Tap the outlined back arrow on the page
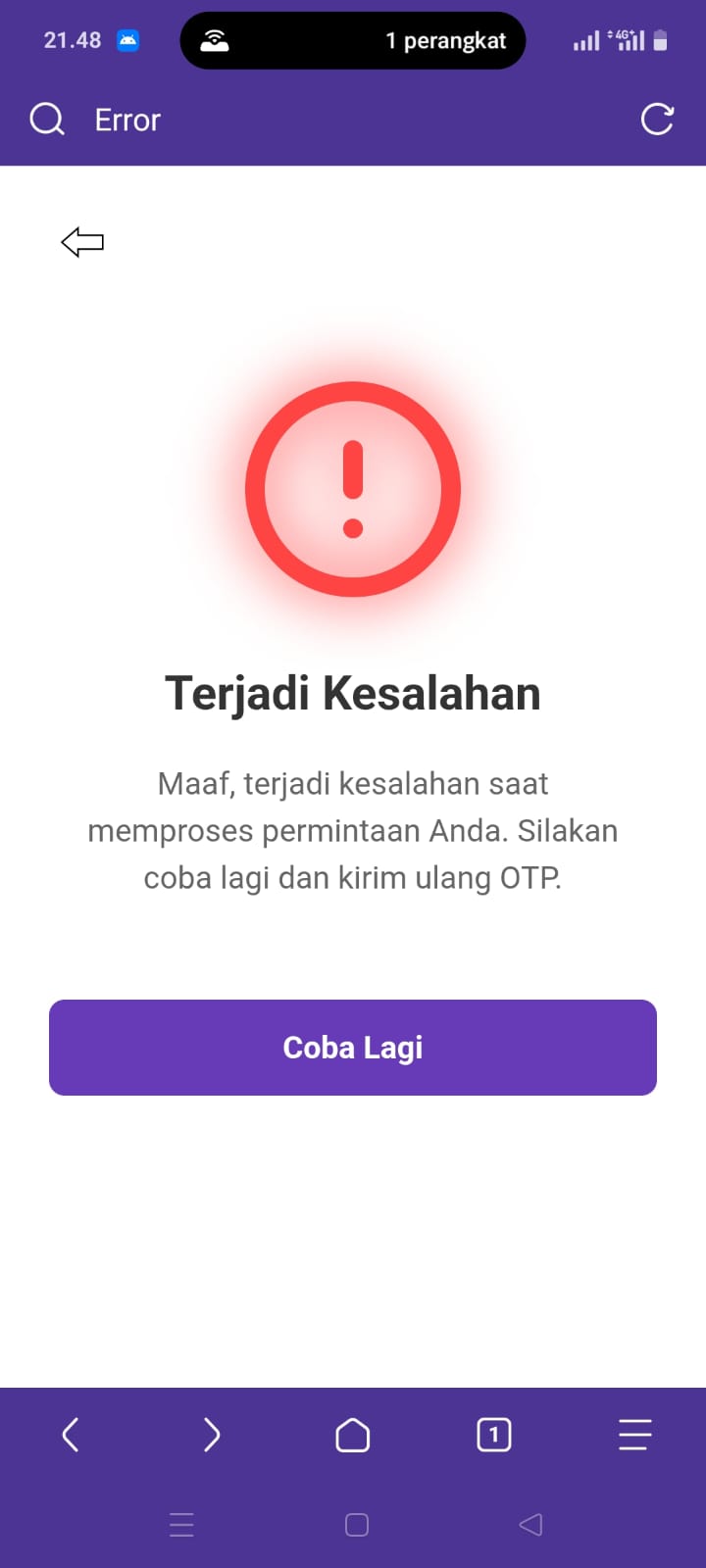This screenshot has width=706, height=1568. coord(82,242)
